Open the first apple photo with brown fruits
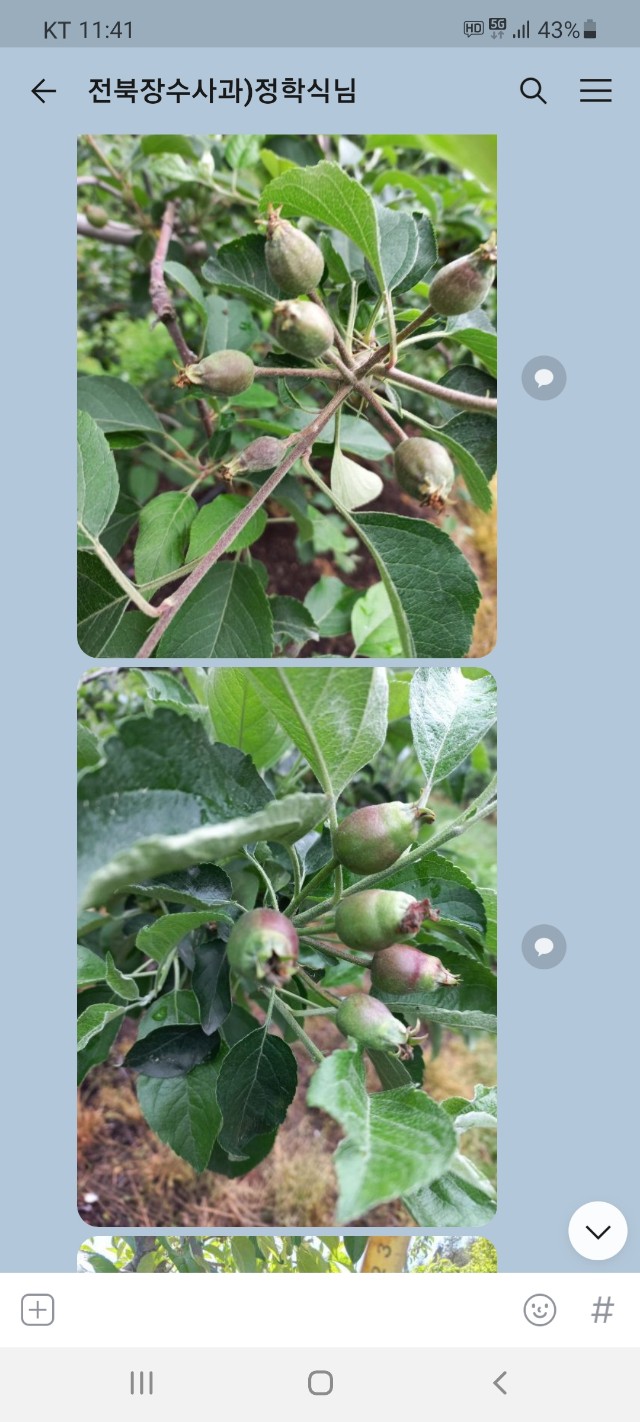This screenshot has width=640, height=1422. (x=286, y=396)
